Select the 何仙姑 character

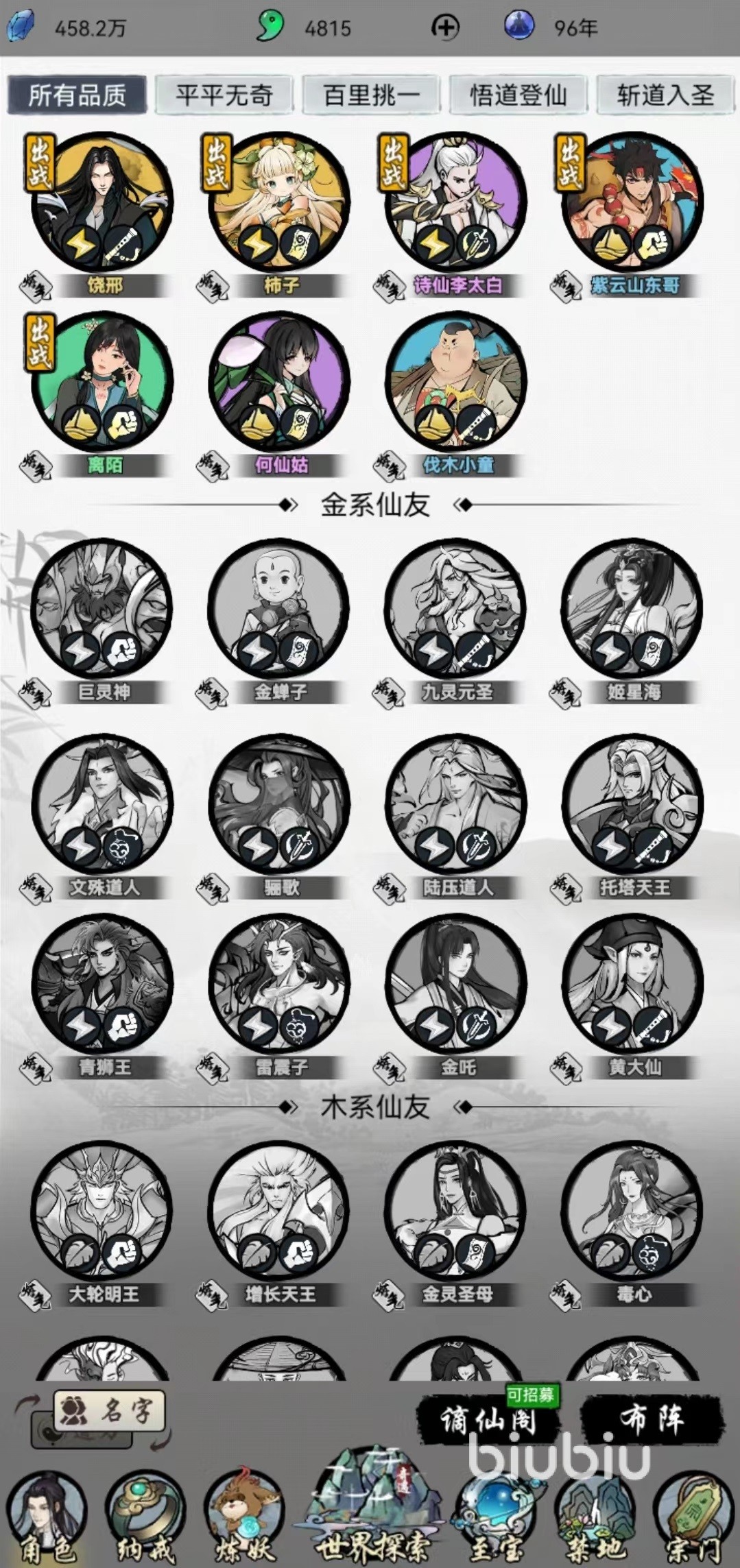click(279, 383)
